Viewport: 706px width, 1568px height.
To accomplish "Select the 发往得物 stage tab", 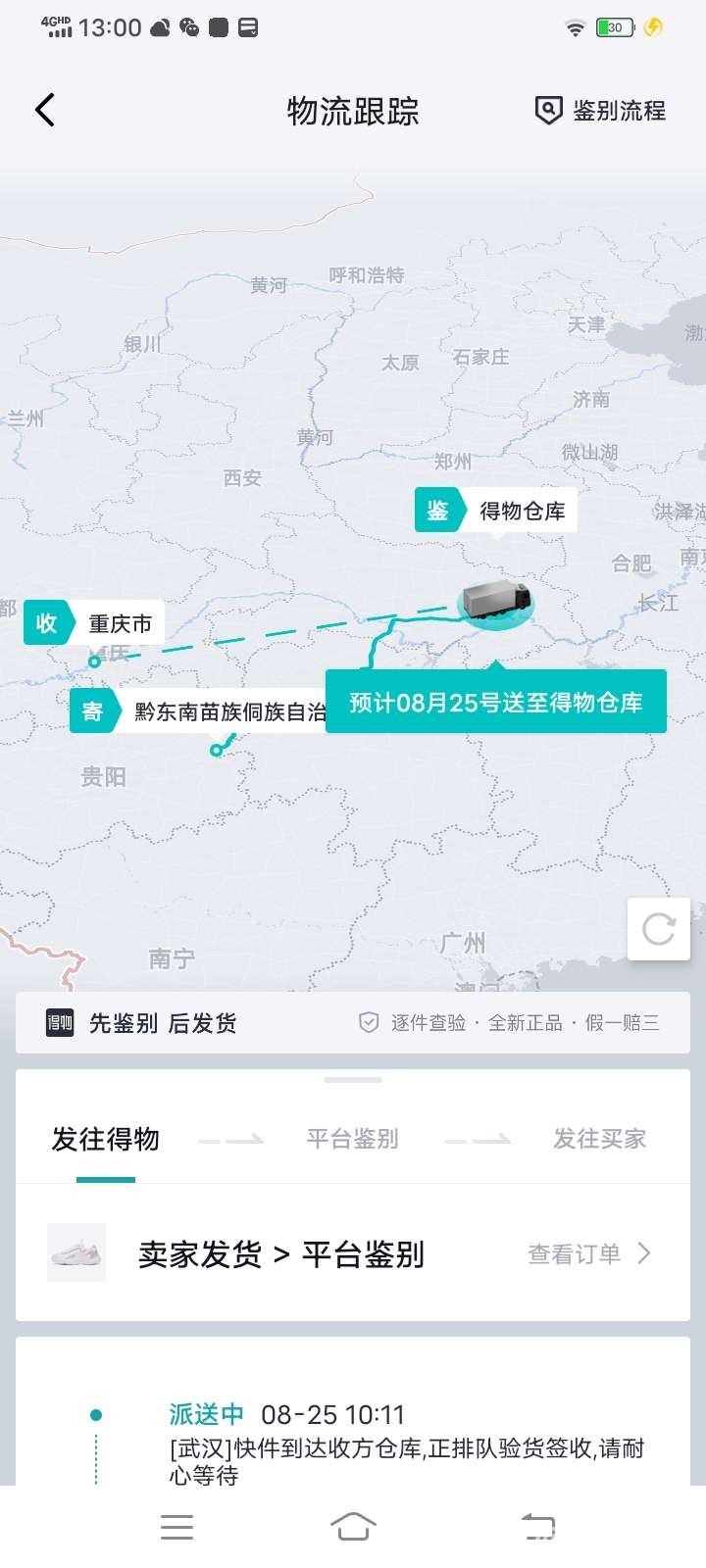I will point(106,1139).
